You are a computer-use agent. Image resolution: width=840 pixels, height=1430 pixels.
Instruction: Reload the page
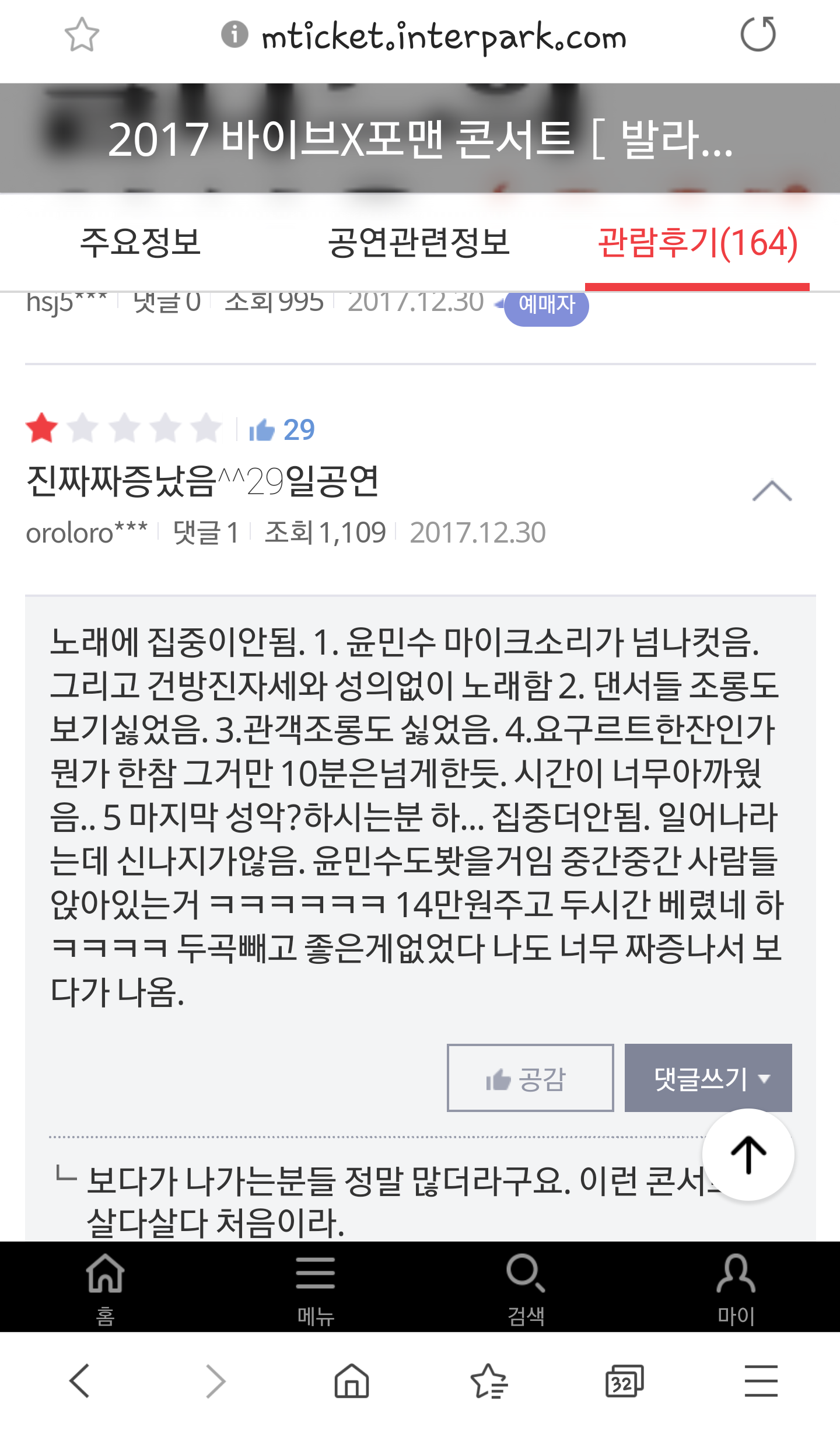tap(758, 35)
